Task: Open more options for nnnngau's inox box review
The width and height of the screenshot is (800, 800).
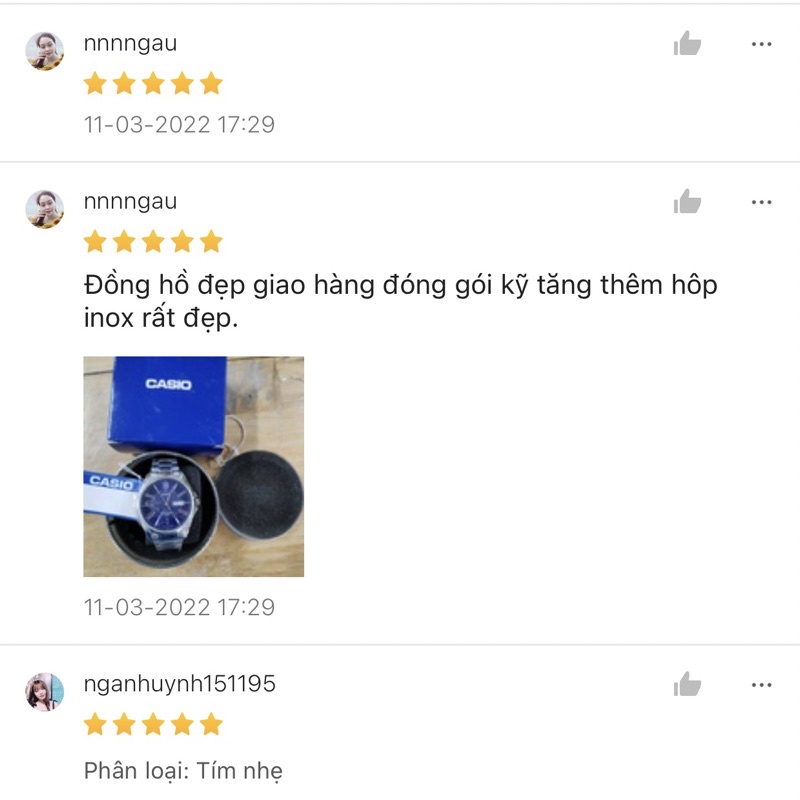Action: click(x=761, y=202)
